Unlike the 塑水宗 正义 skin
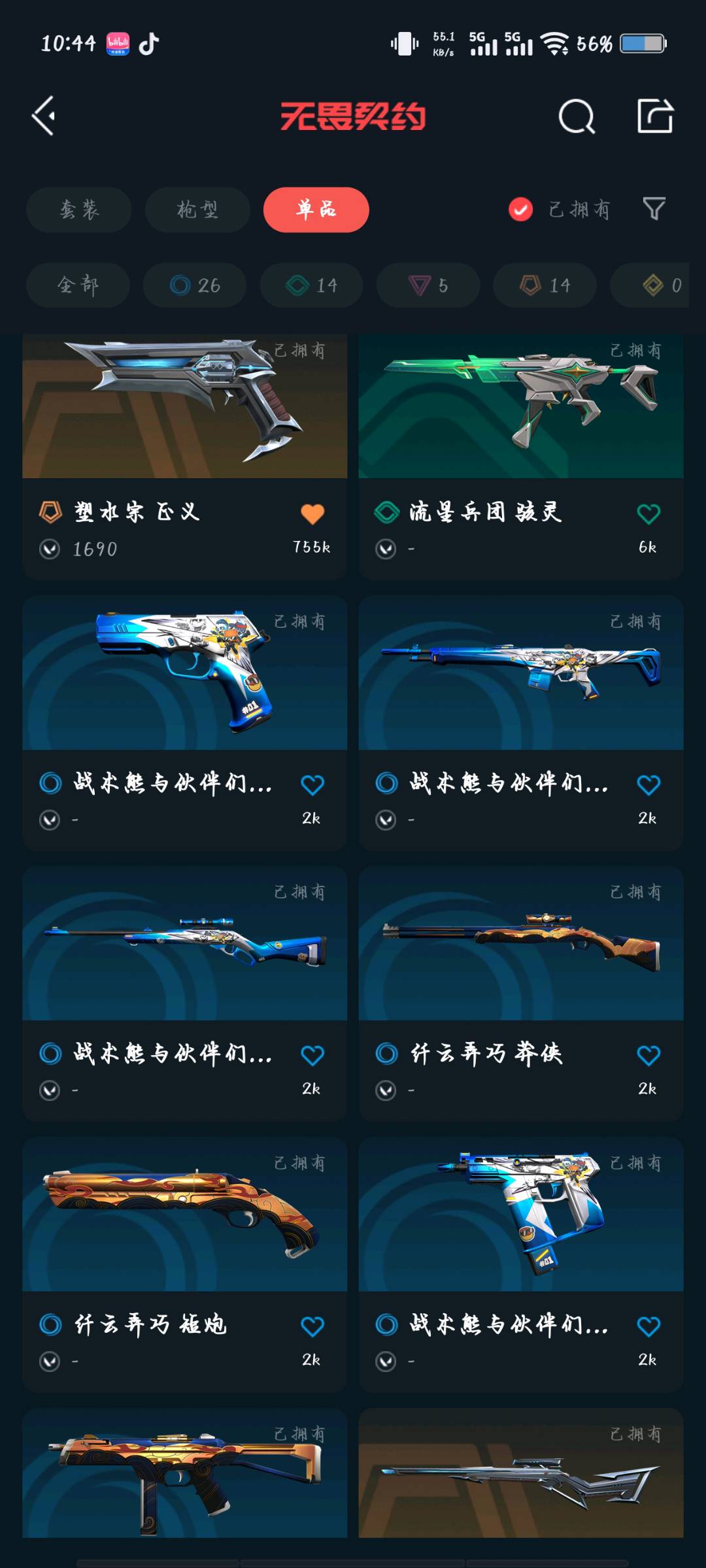This screenshot has width=706, height=1568. click(312, 514)
